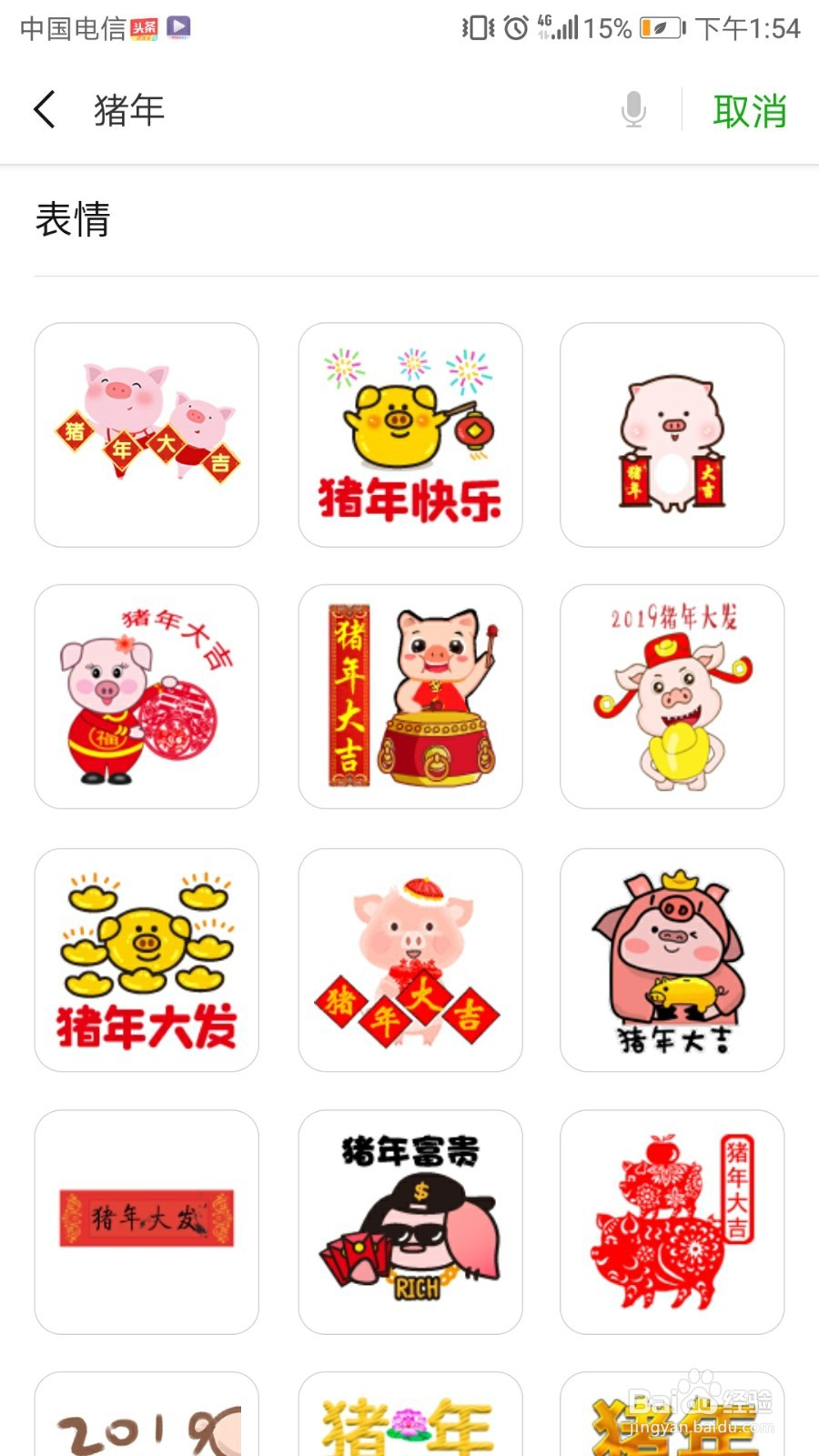Select the RICH sunglasses pig sticker
Viewport: 819px width, 1456px height.
(x=409, y=1221)
